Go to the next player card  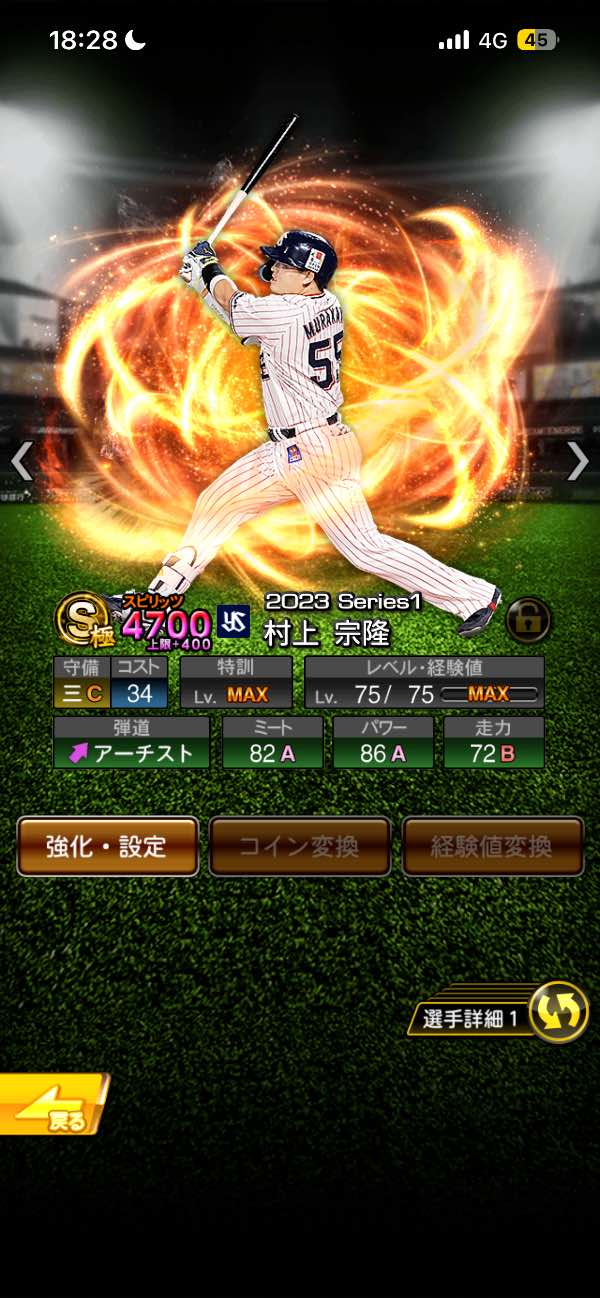pyautogui.click(x=577, y=461)
